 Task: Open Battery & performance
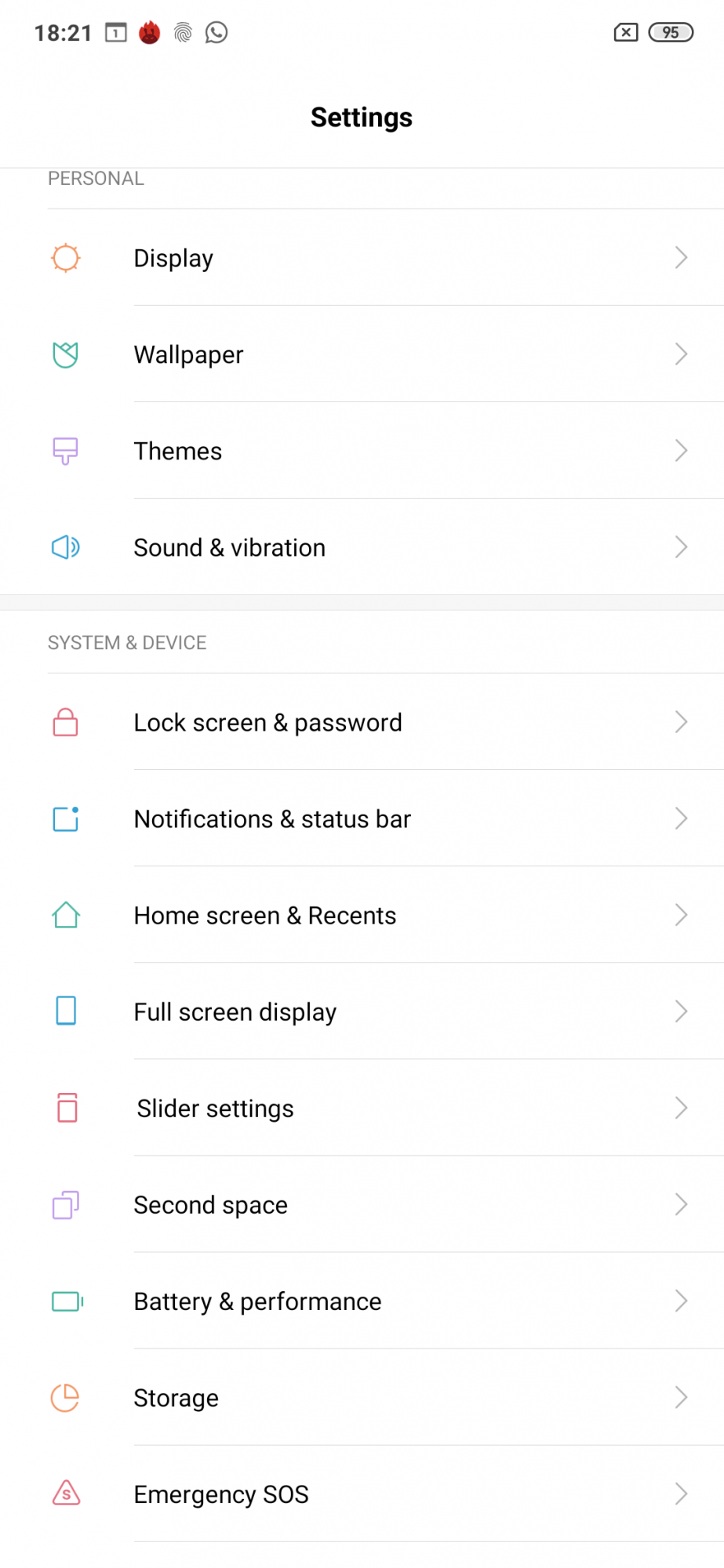(x=361, y=1301)
